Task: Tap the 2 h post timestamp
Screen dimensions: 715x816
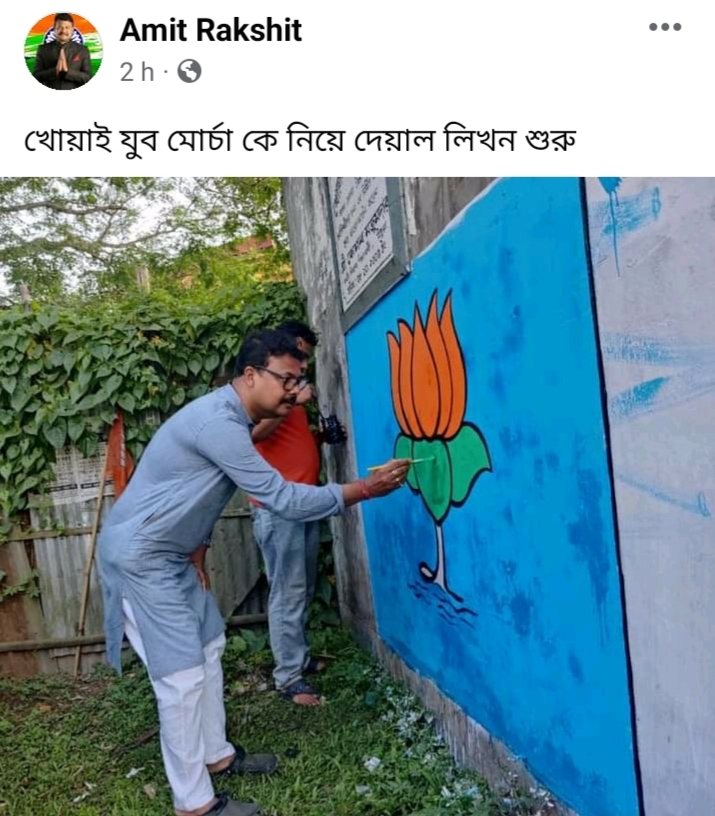Action: click(x=136, y=71)
